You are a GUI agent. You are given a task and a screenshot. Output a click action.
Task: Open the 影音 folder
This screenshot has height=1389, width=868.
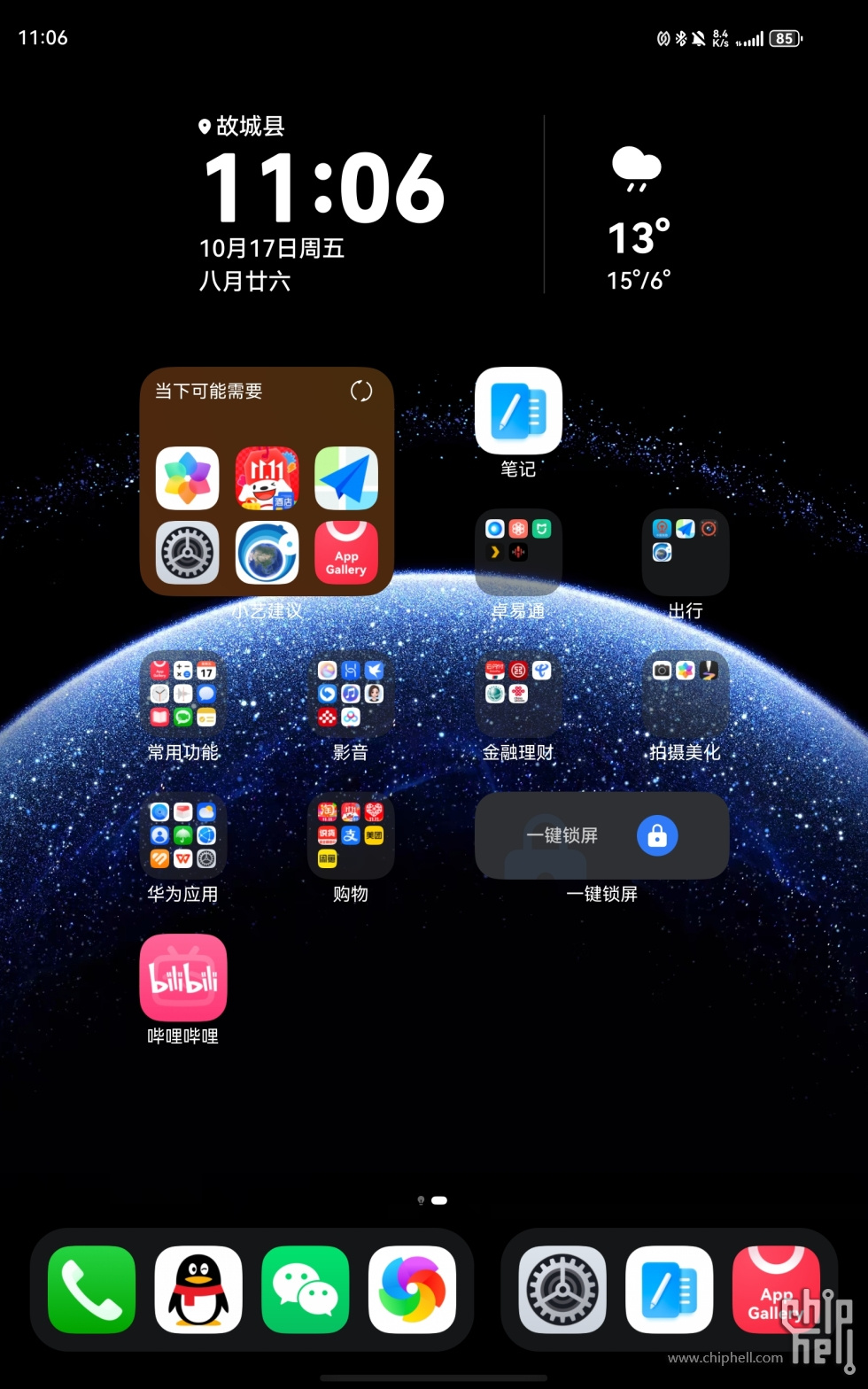(x=351, y=694)
